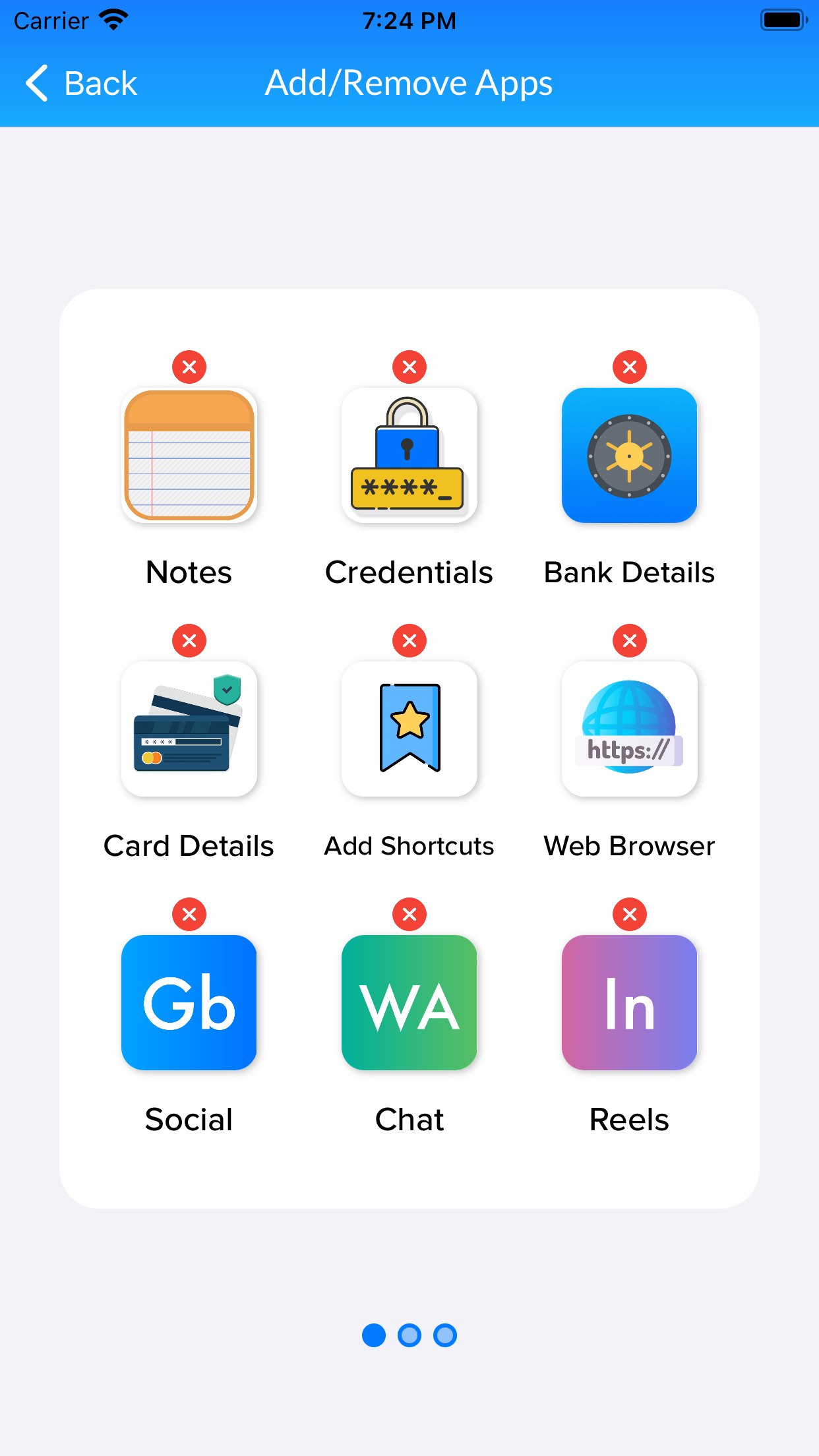Image resolution: width=819 pixels, height=1456 pixels.
Task: Remove the Card Details app
Action: click(x=189, y=640)
